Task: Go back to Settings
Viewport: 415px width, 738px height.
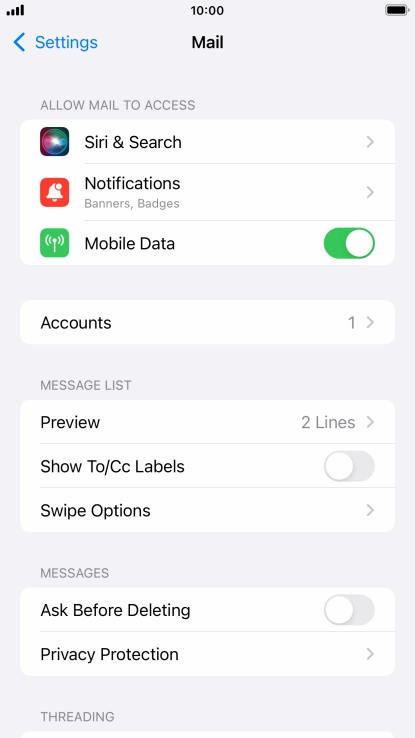Action: pyautogui.click(x=56, y=42)
